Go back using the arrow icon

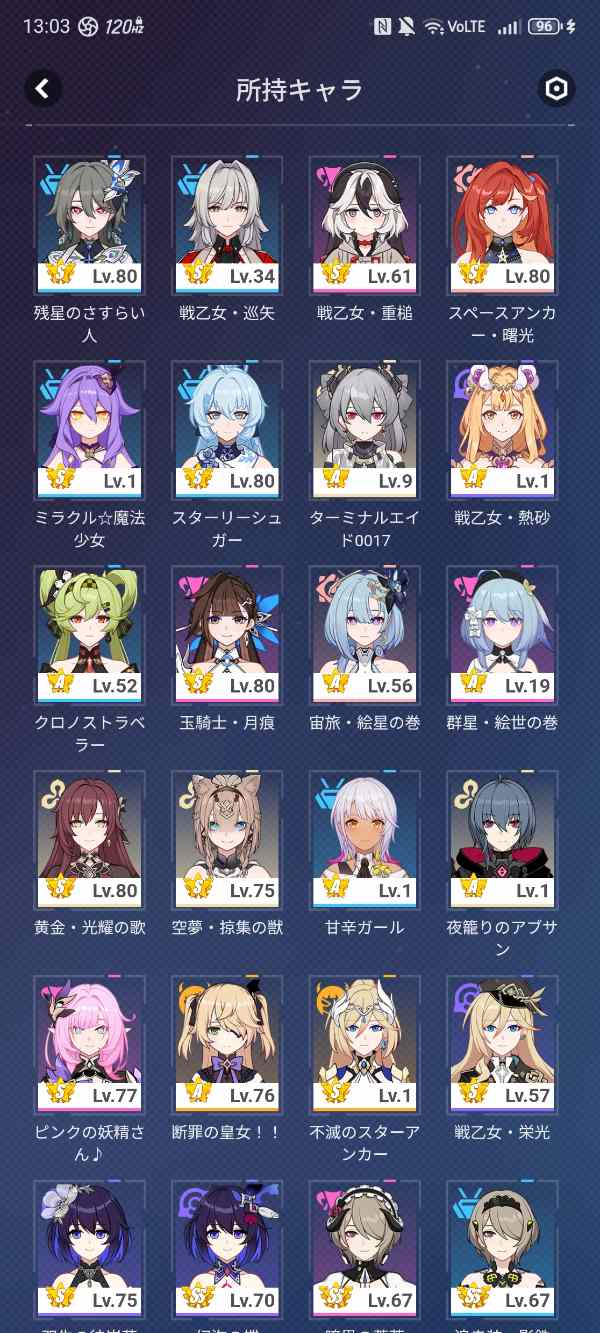43,89
